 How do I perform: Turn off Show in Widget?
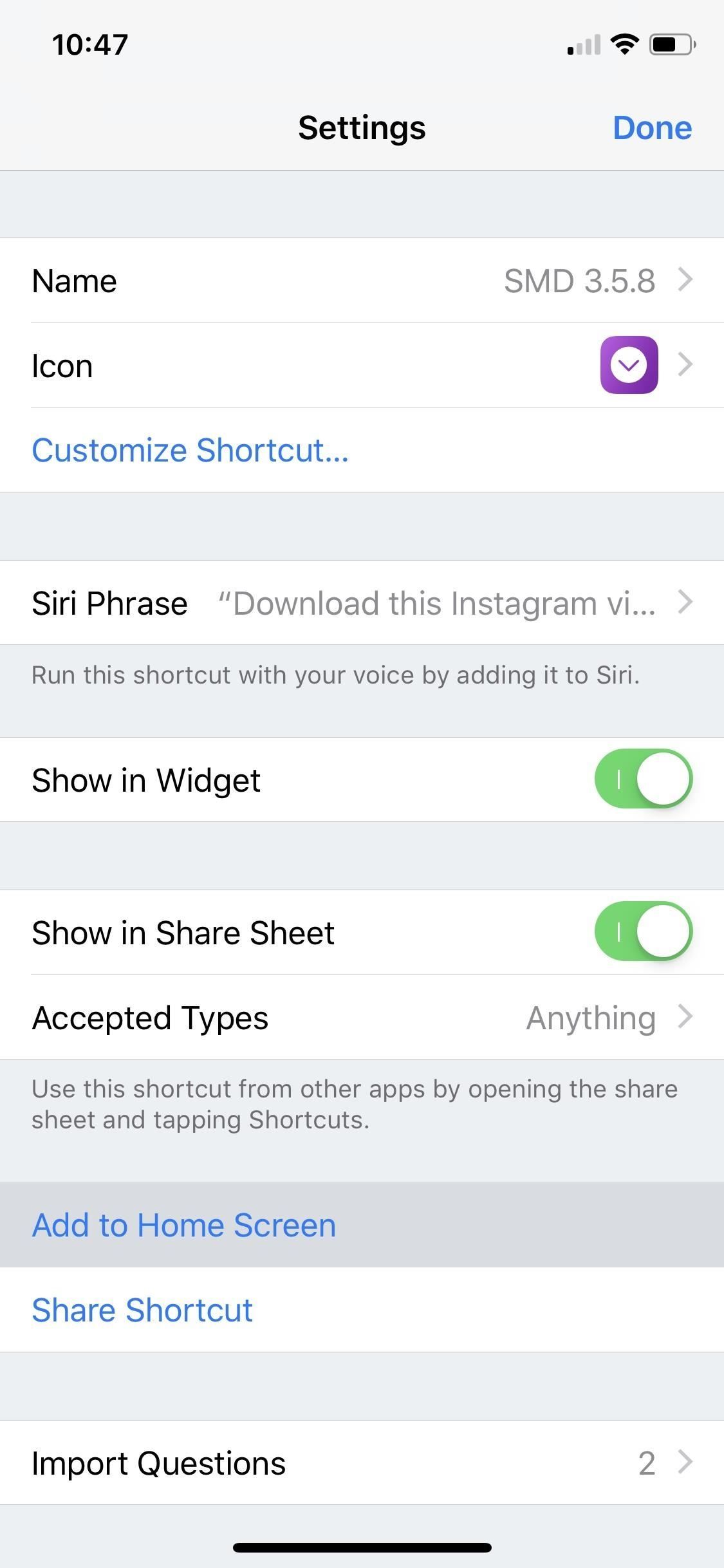(x=643, y=779)
